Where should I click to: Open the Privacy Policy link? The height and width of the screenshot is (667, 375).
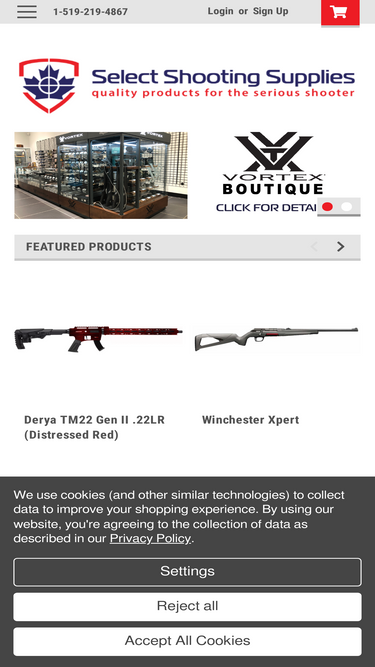coord(150,539)
